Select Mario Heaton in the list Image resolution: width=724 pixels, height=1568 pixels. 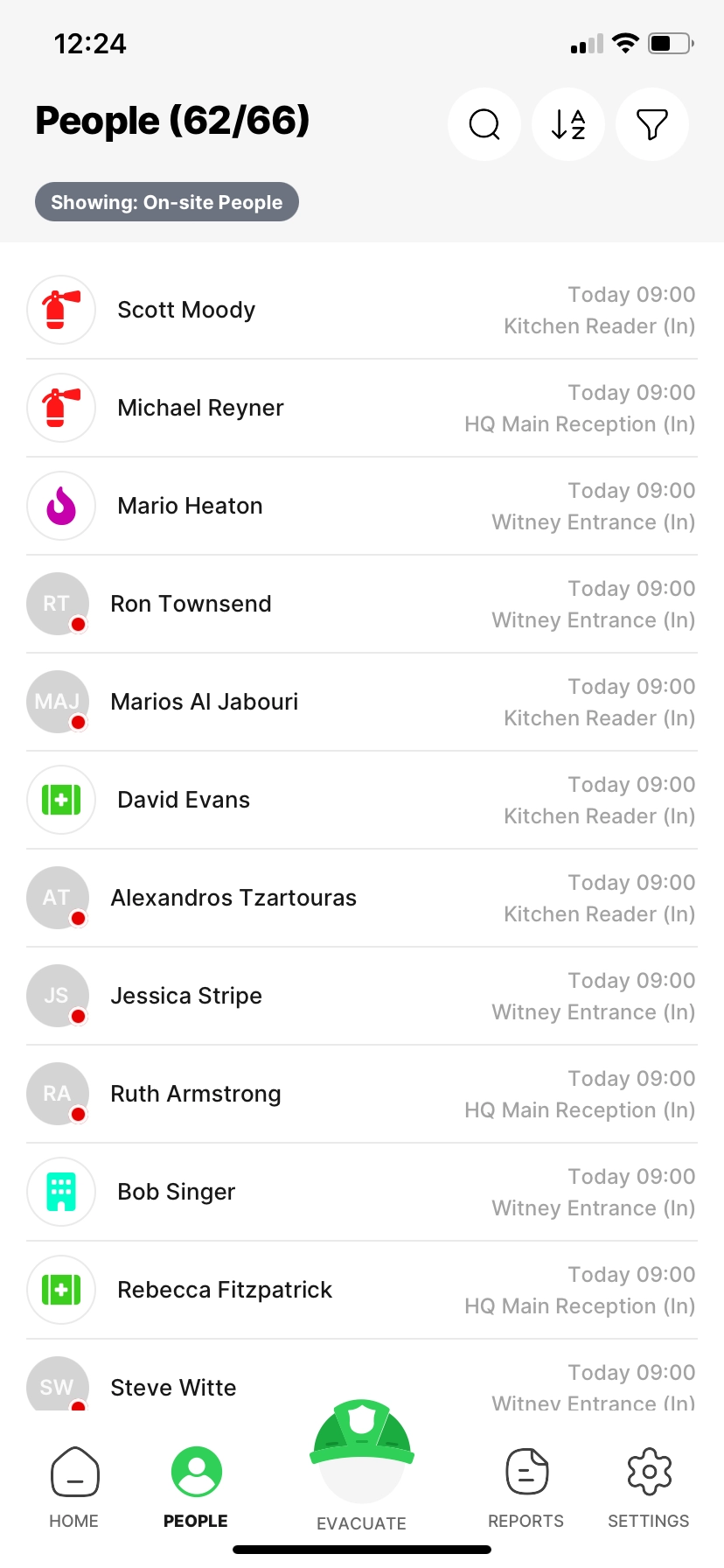[362, 506]
